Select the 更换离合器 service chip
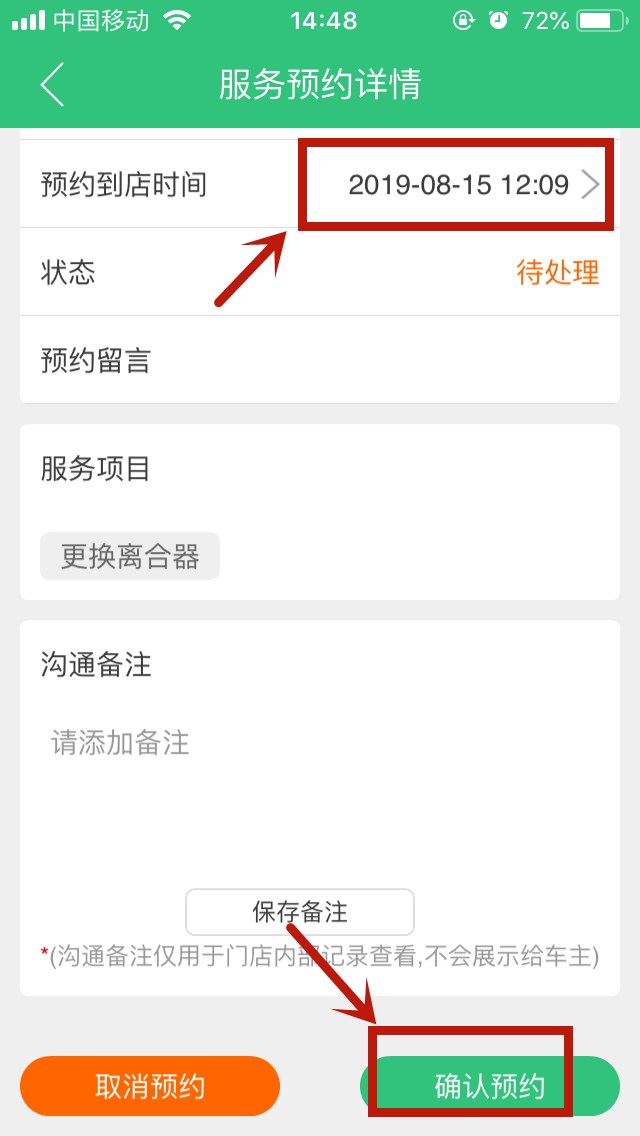Image resolution: width=640 pixels, height=1136 pixels. (130, 556)
